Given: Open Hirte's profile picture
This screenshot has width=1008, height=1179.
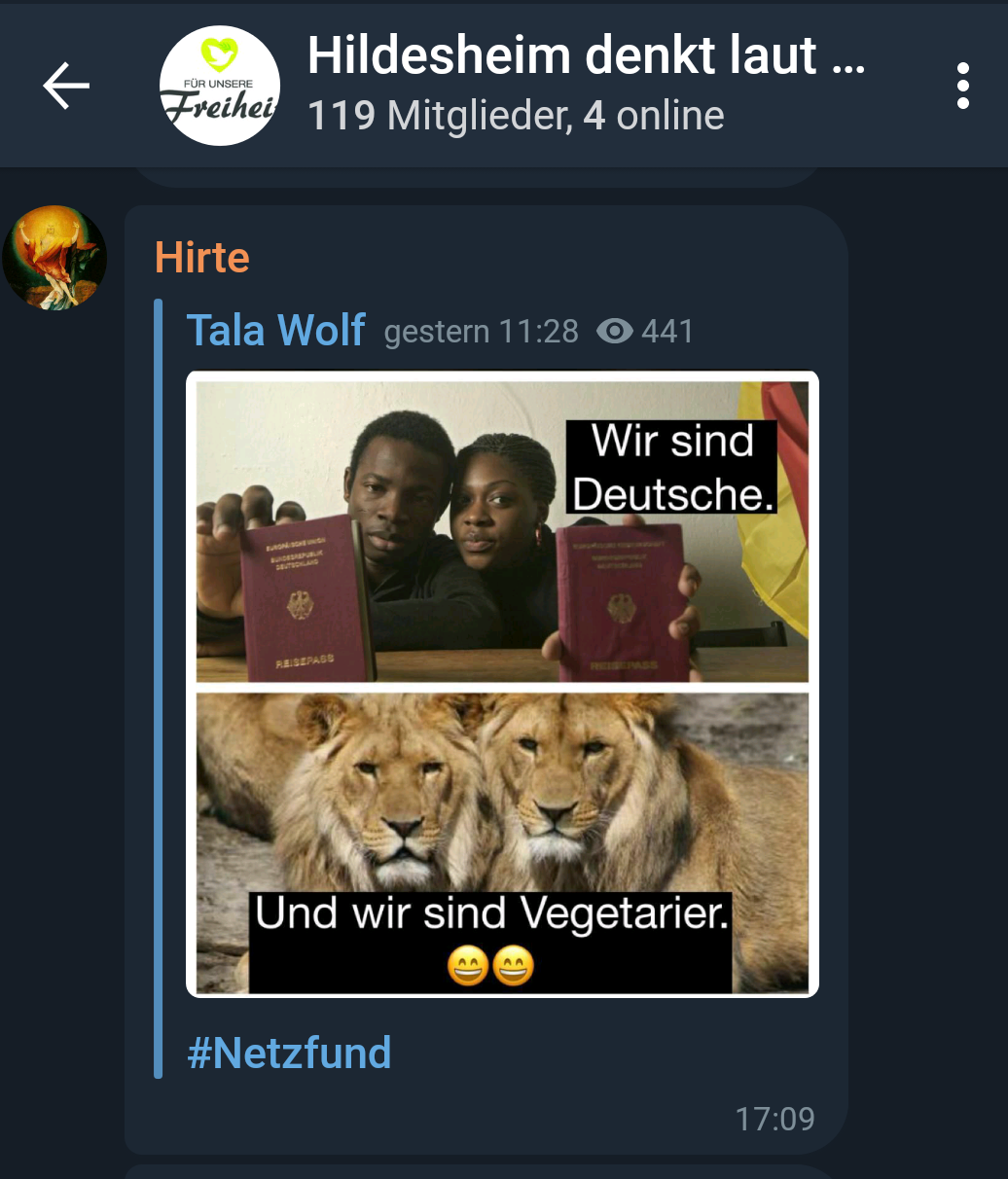Looking at the screenshot, I should [x=54, y=258].
